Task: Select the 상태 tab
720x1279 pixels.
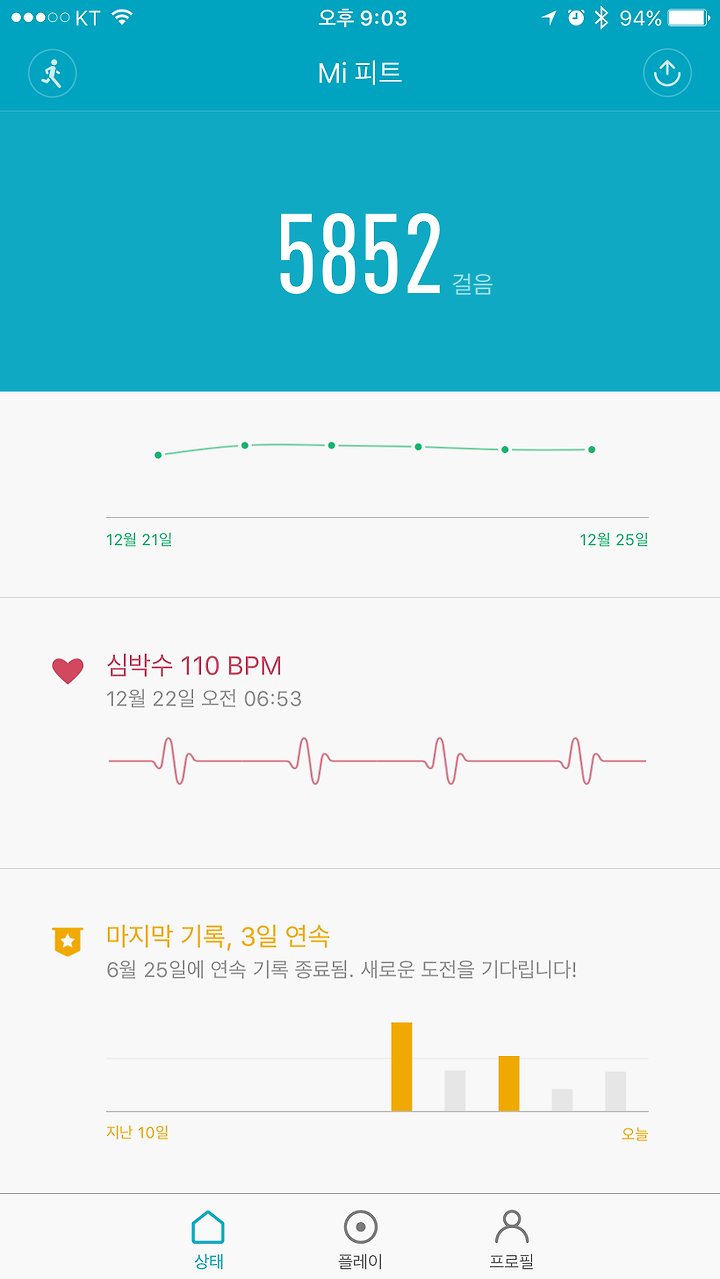Action: click(x=208, y=1239)
